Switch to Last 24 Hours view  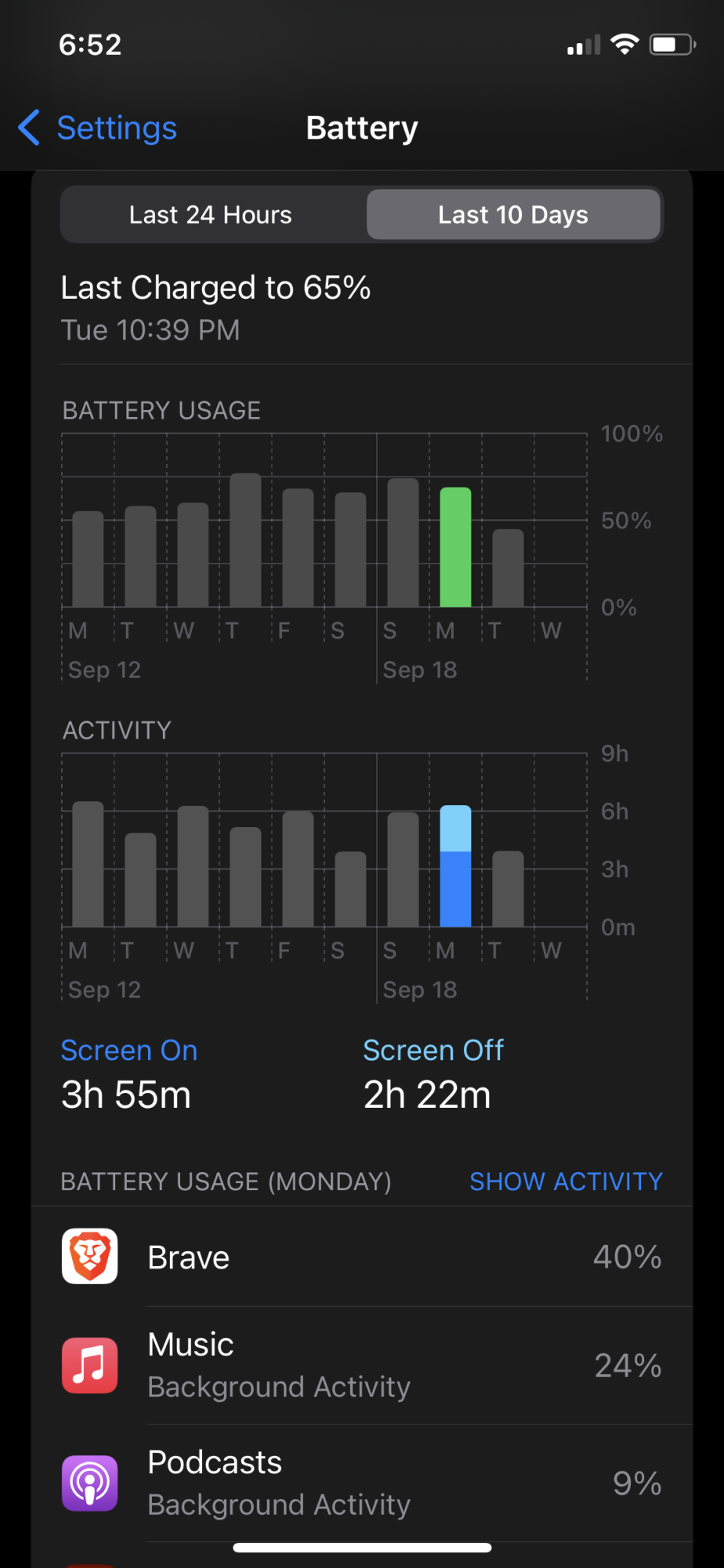[211, 215]
